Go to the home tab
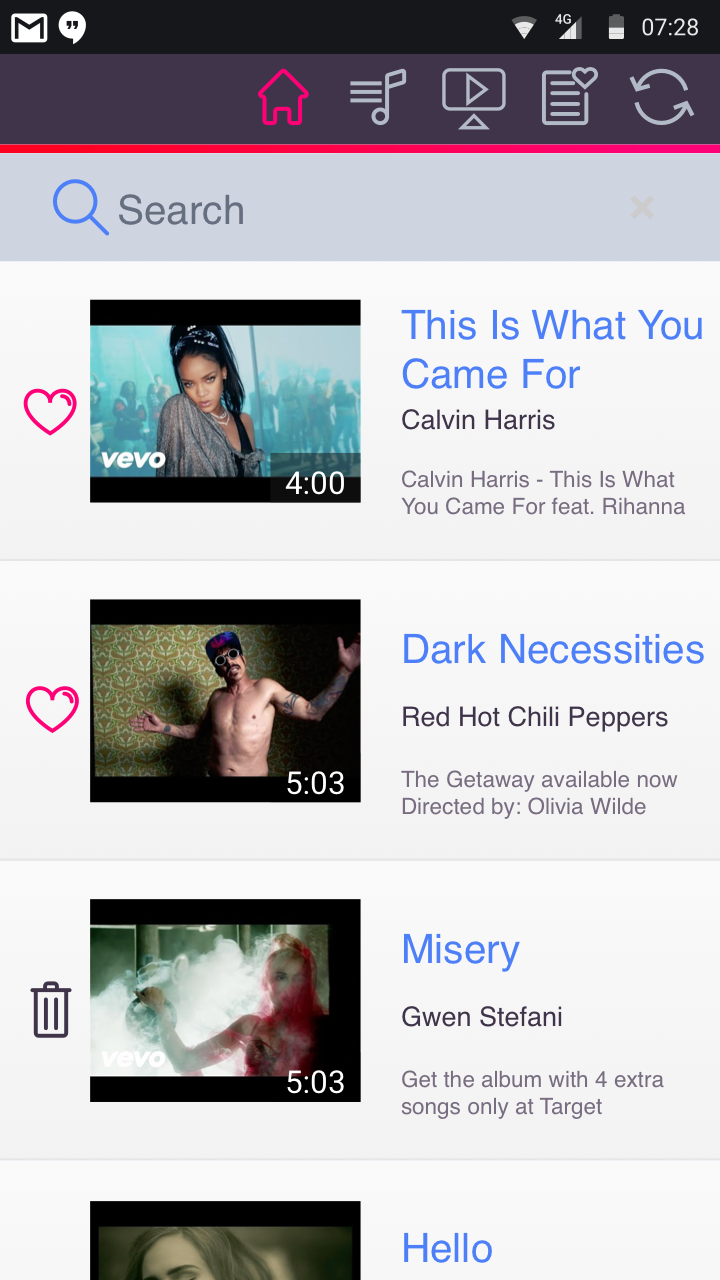 pos(283,98)
